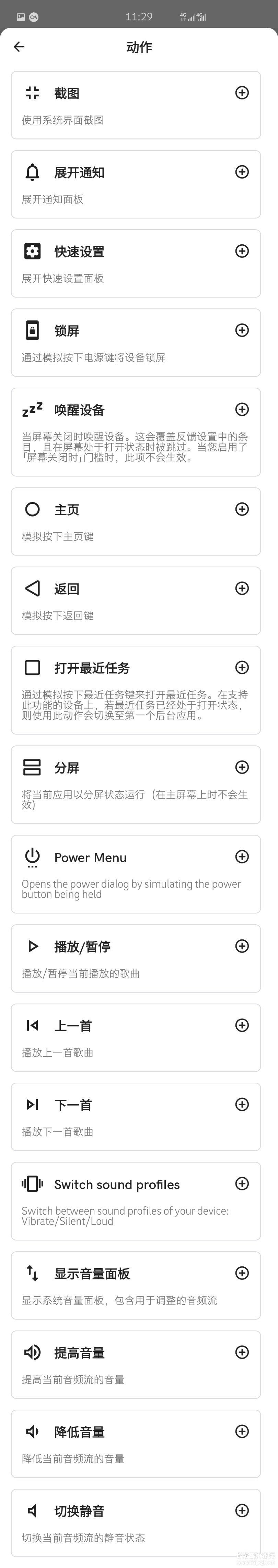This screenshot has width=278, height=1568.
Task: Add the 分屏 action
Action: pyautogui.click(x=242, y=767)
